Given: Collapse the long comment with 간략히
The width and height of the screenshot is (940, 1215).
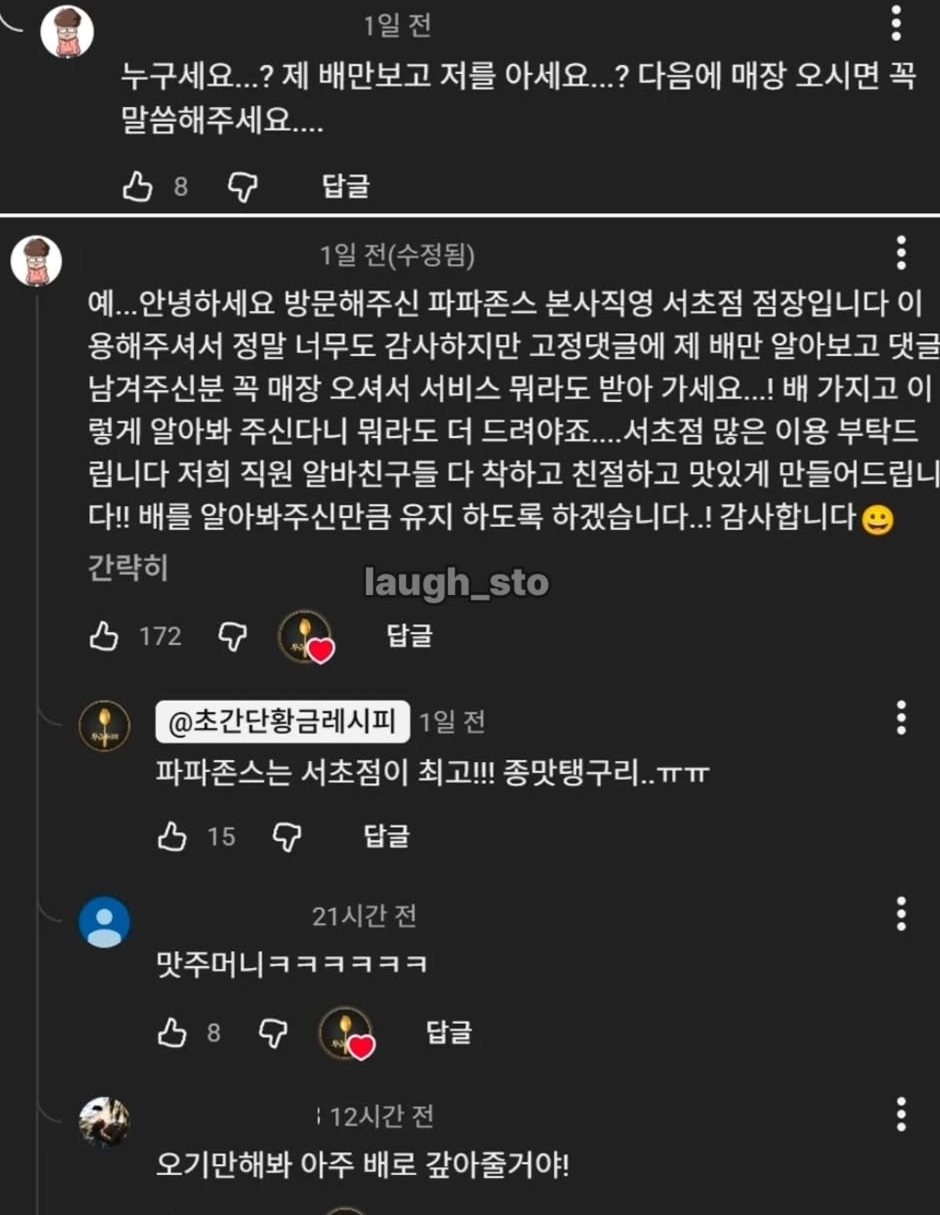Looking at the screenshot, I should (x=128, y=568).
